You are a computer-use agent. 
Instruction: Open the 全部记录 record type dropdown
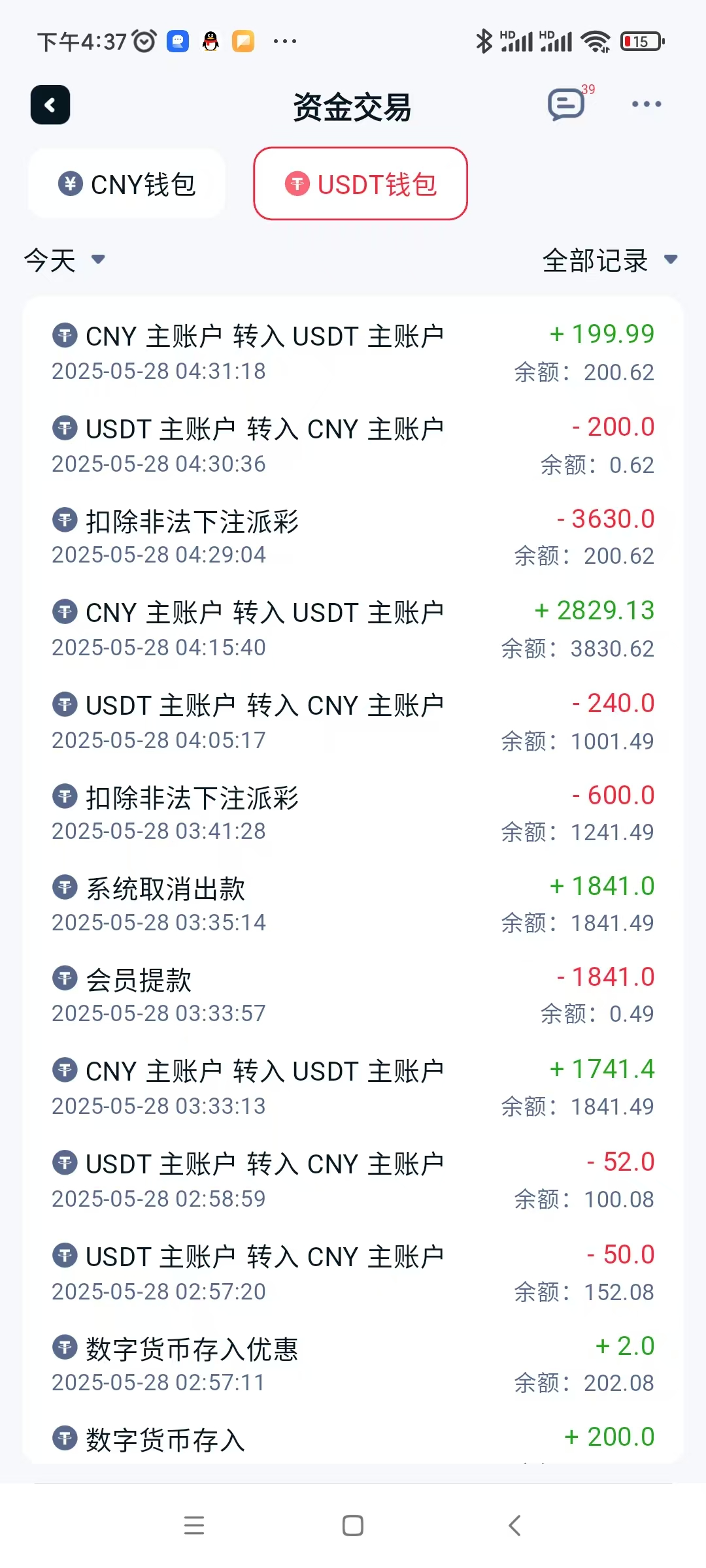pyautogui.click(x=609, y=260)
